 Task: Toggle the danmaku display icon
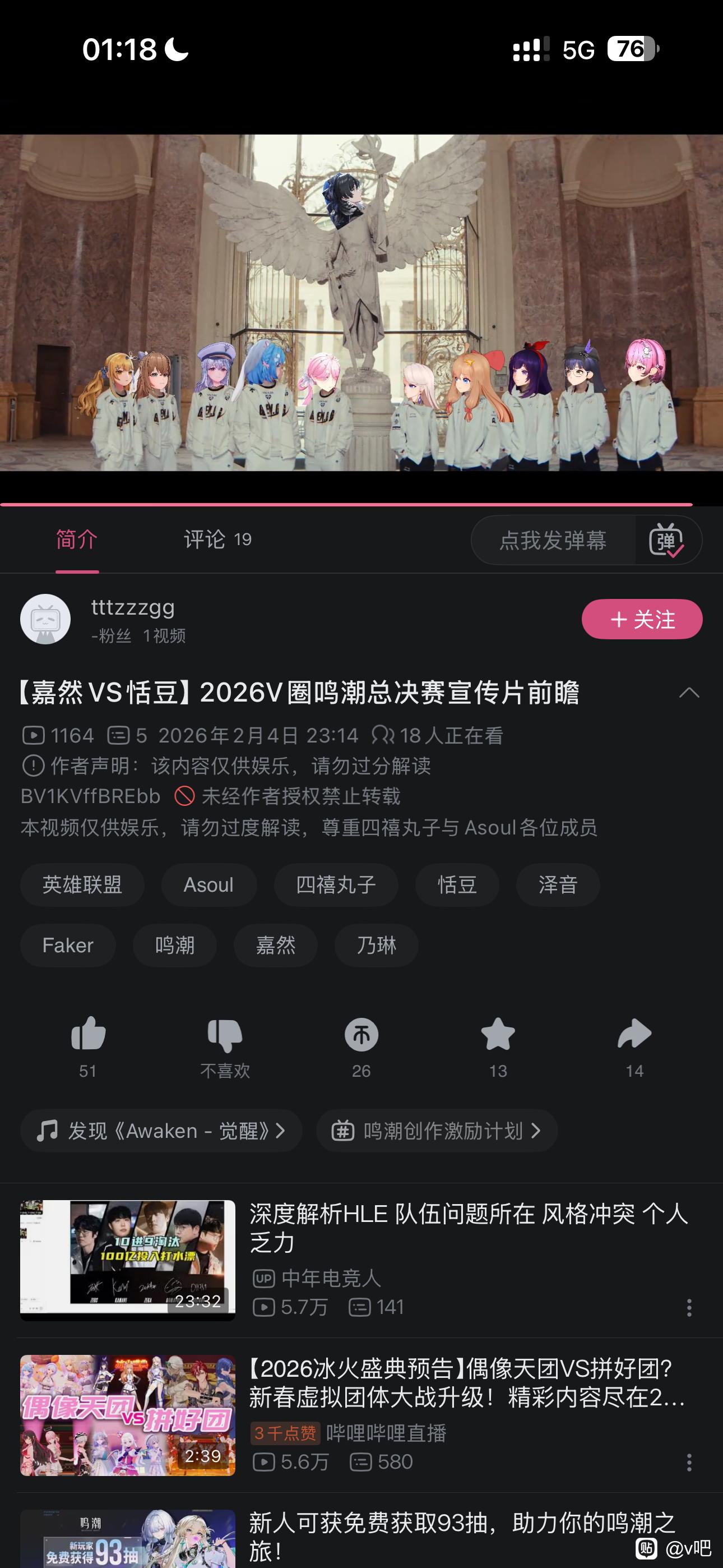[667, 540]
